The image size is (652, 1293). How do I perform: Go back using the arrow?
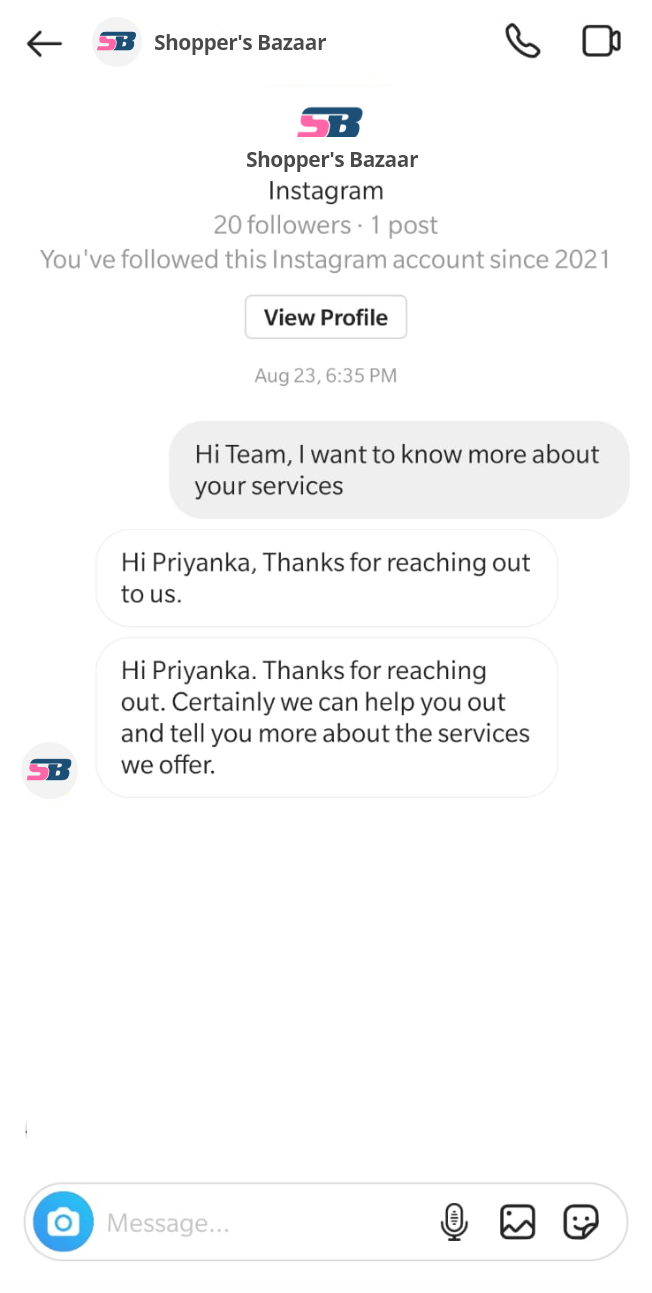(44, 43)
